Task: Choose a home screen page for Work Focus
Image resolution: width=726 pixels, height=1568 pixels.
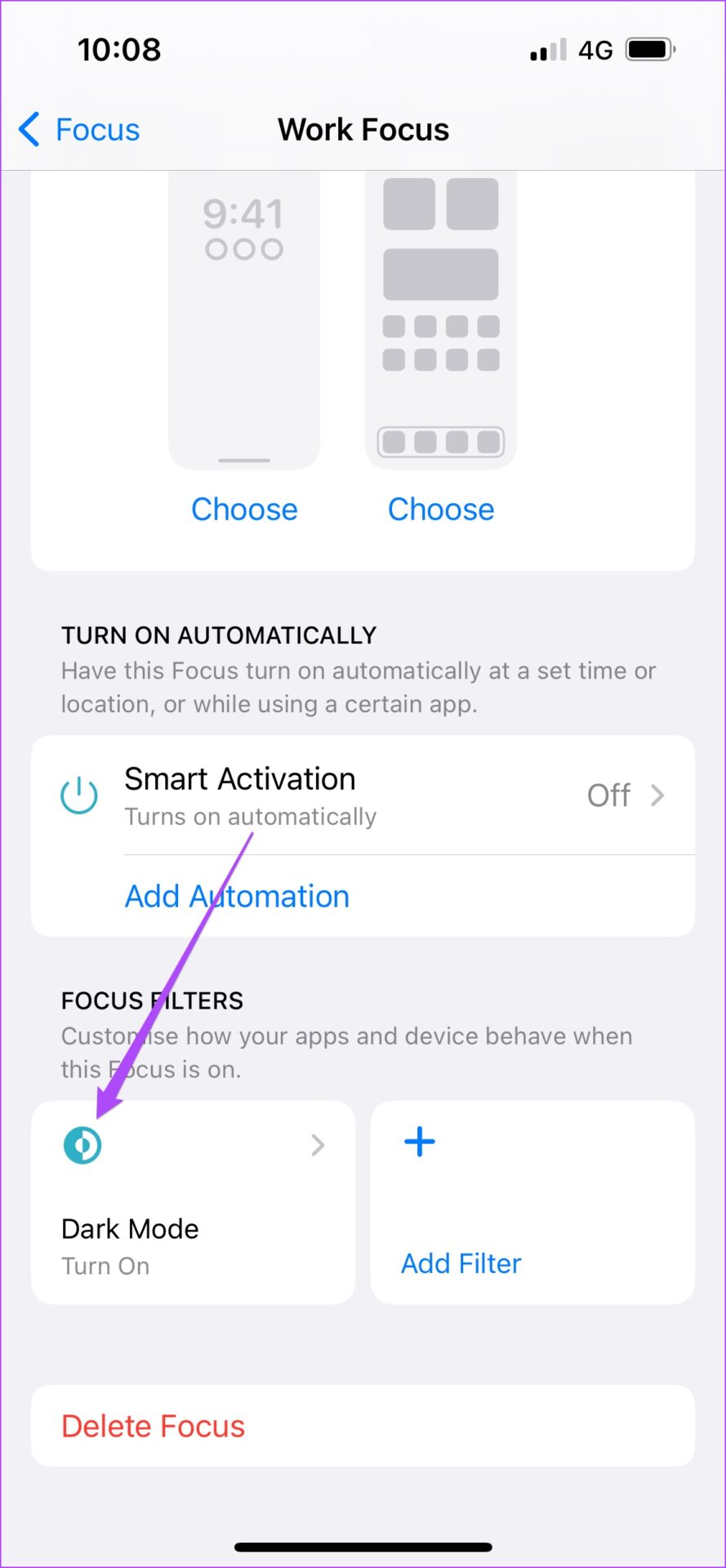Action: pos(441,509)
